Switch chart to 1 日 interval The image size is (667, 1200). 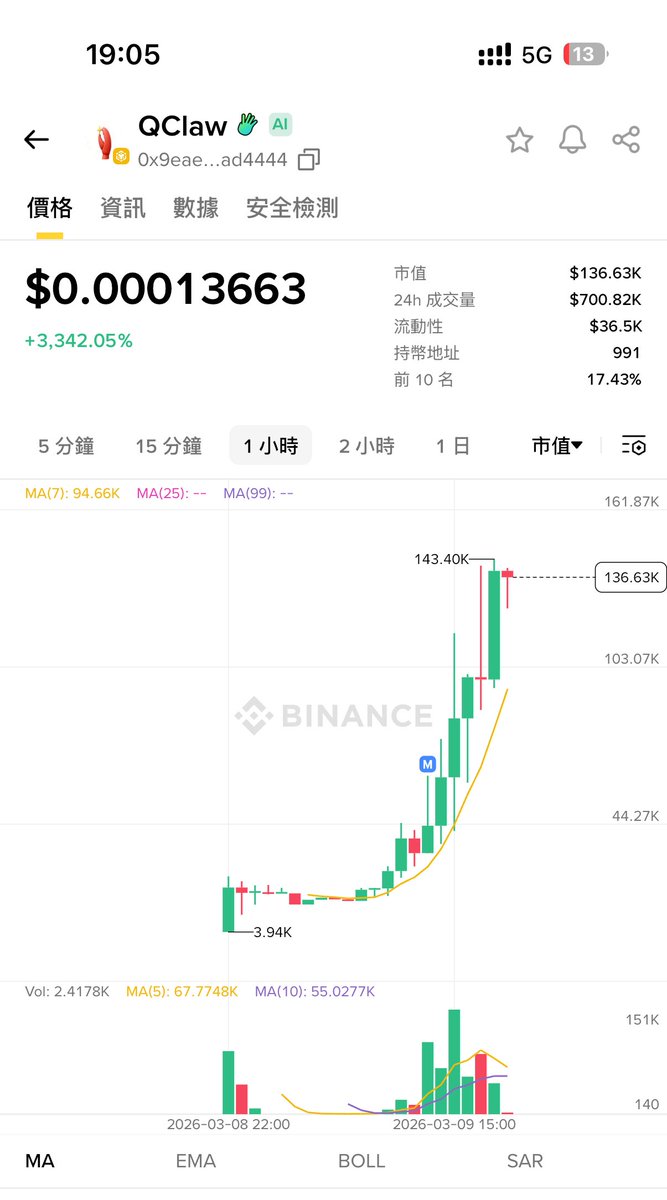[x=453, y=446]
